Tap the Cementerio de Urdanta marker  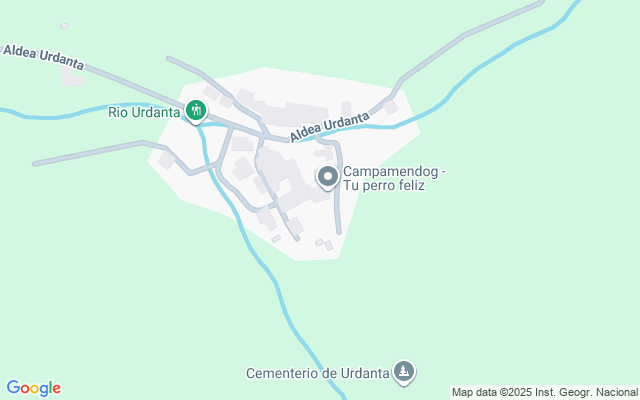404,372
